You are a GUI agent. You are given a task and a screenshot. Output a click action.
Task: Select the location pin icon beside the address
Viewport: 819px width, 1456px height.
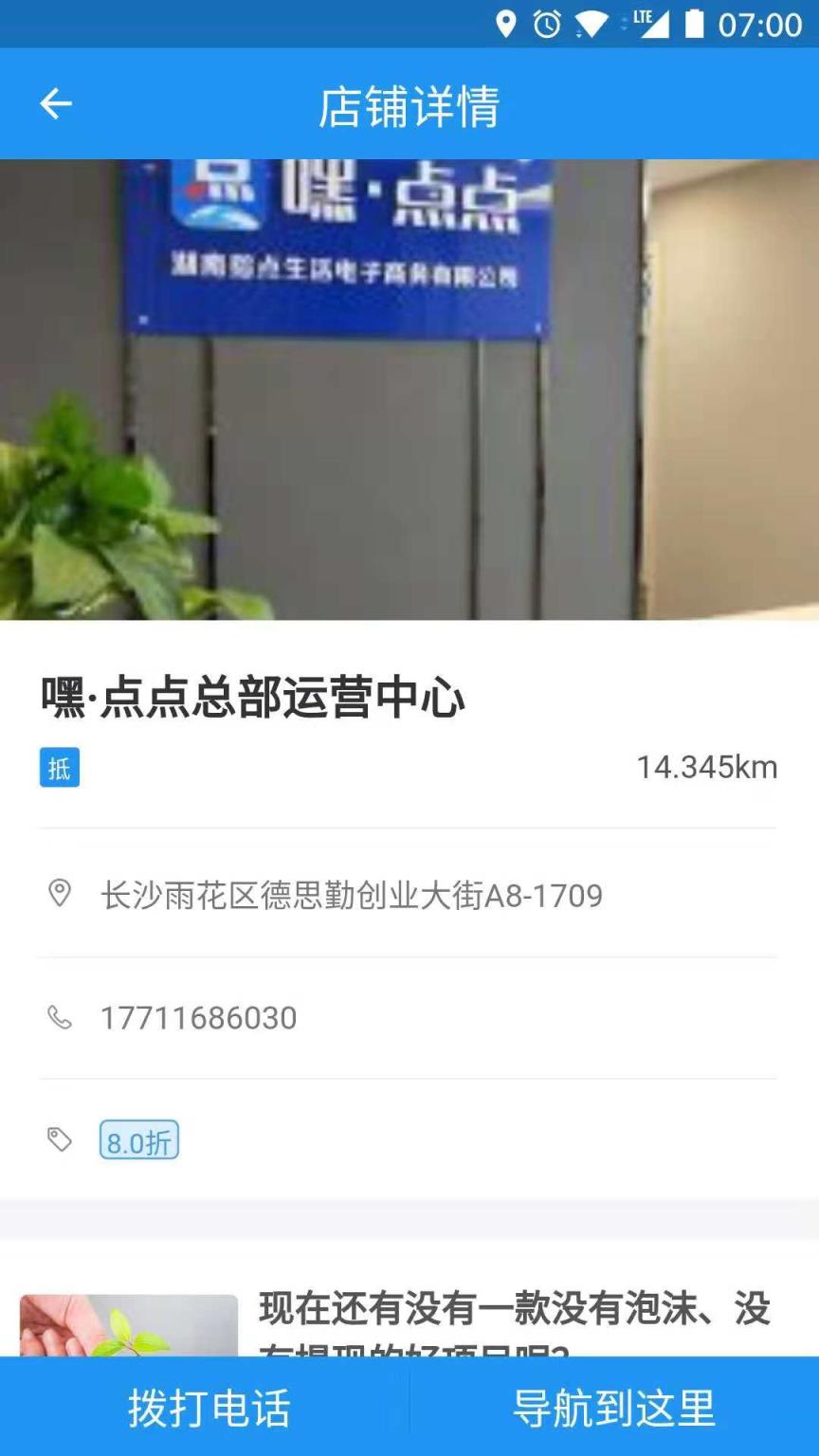pyautogui.click(x=60, y=892)
